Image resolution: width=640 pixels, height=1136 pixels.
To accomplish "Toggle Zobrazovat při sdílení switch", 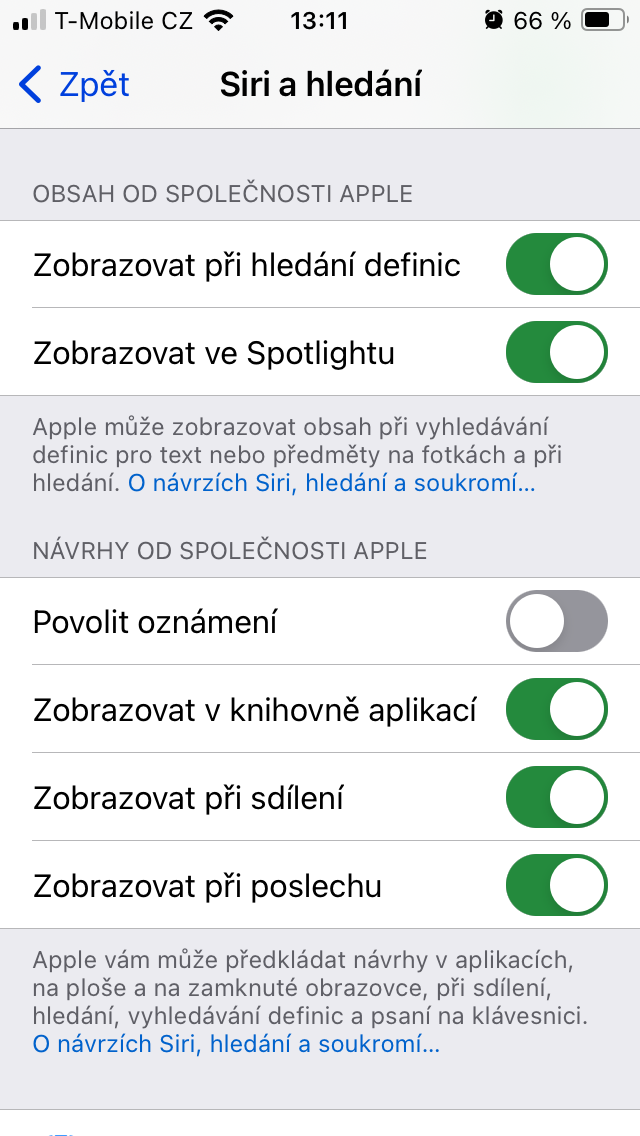I will (556, 798).
